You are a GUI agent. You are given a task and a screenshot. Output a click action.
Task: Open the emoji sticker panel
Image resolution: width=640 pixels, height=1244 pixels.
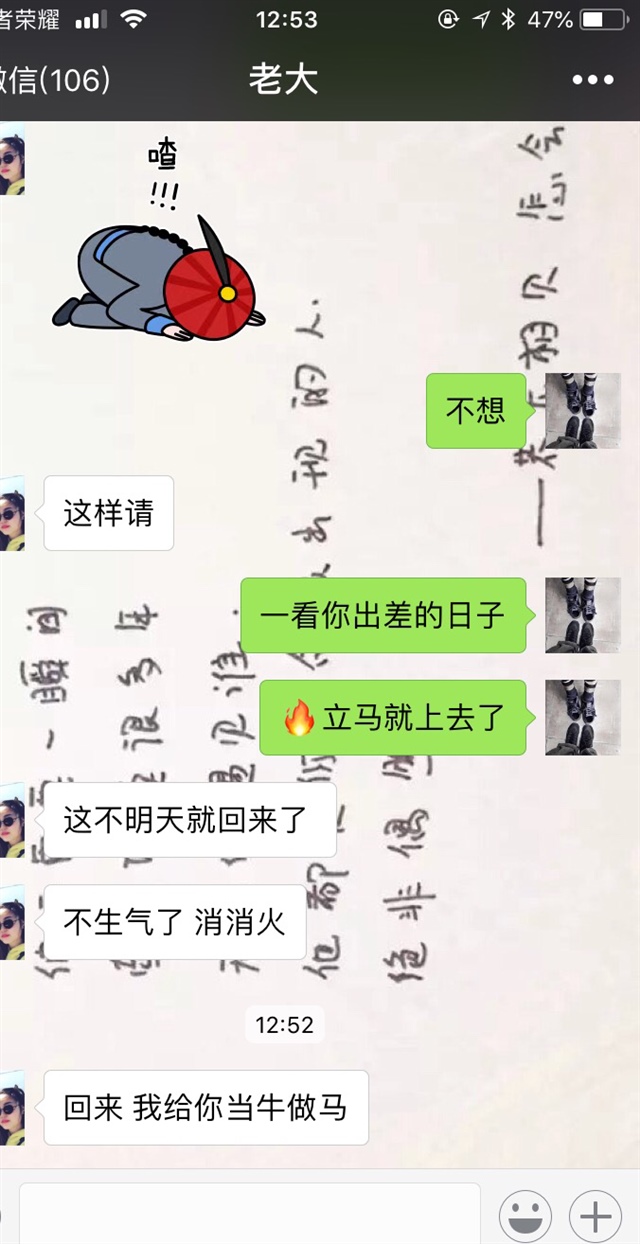(x=524, y=1216)
